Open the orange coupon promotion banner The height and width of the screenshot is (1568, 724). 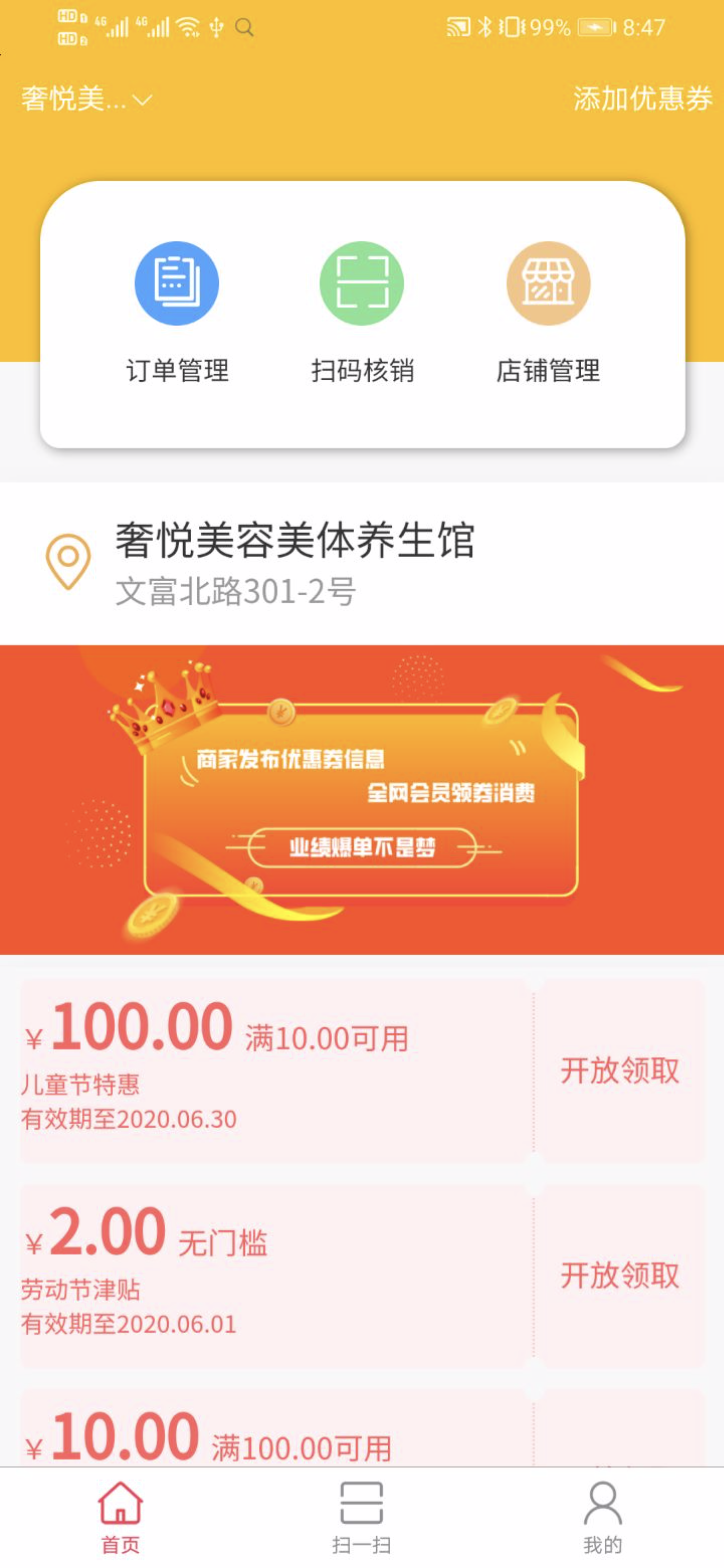point(362,800)
